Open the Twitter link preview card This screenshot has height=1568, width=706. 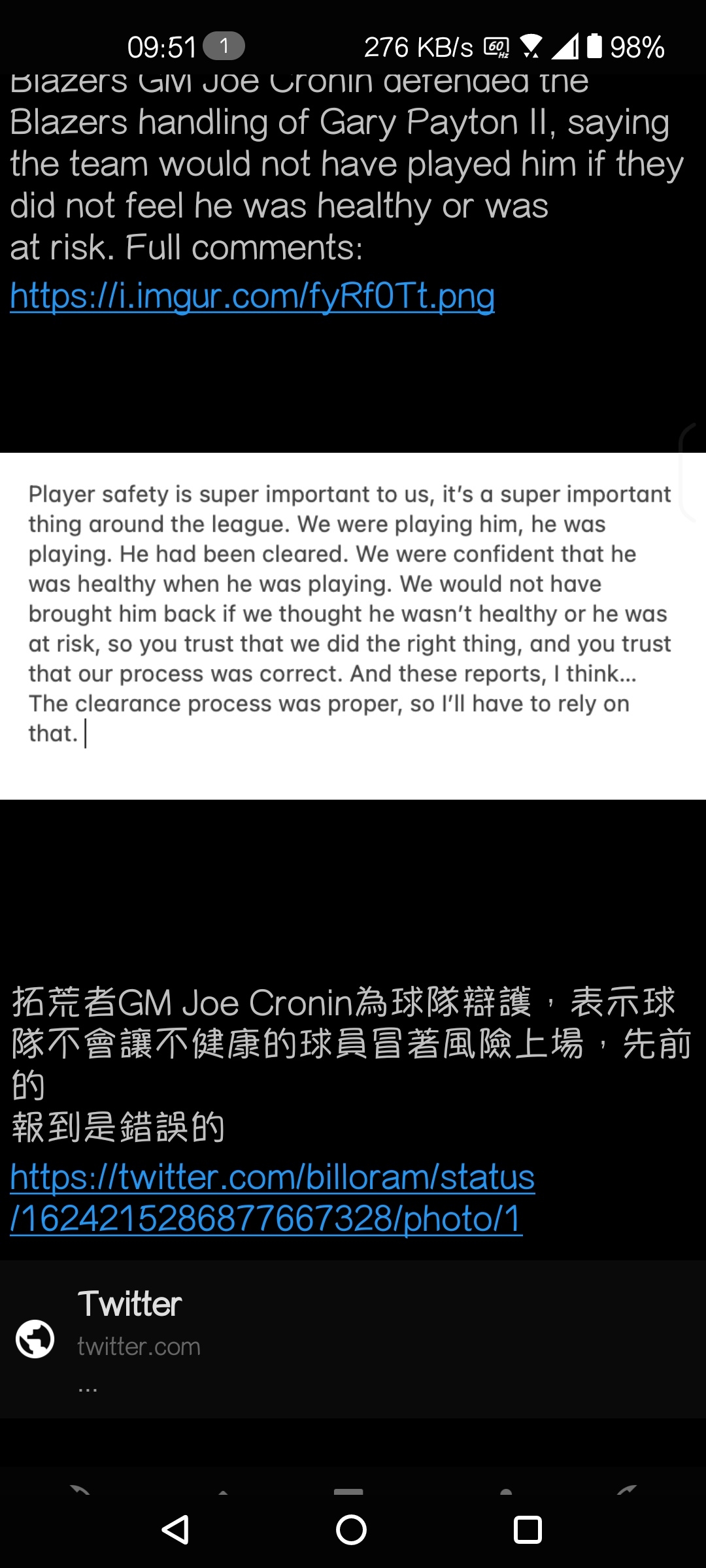(x=352, y=1339)
